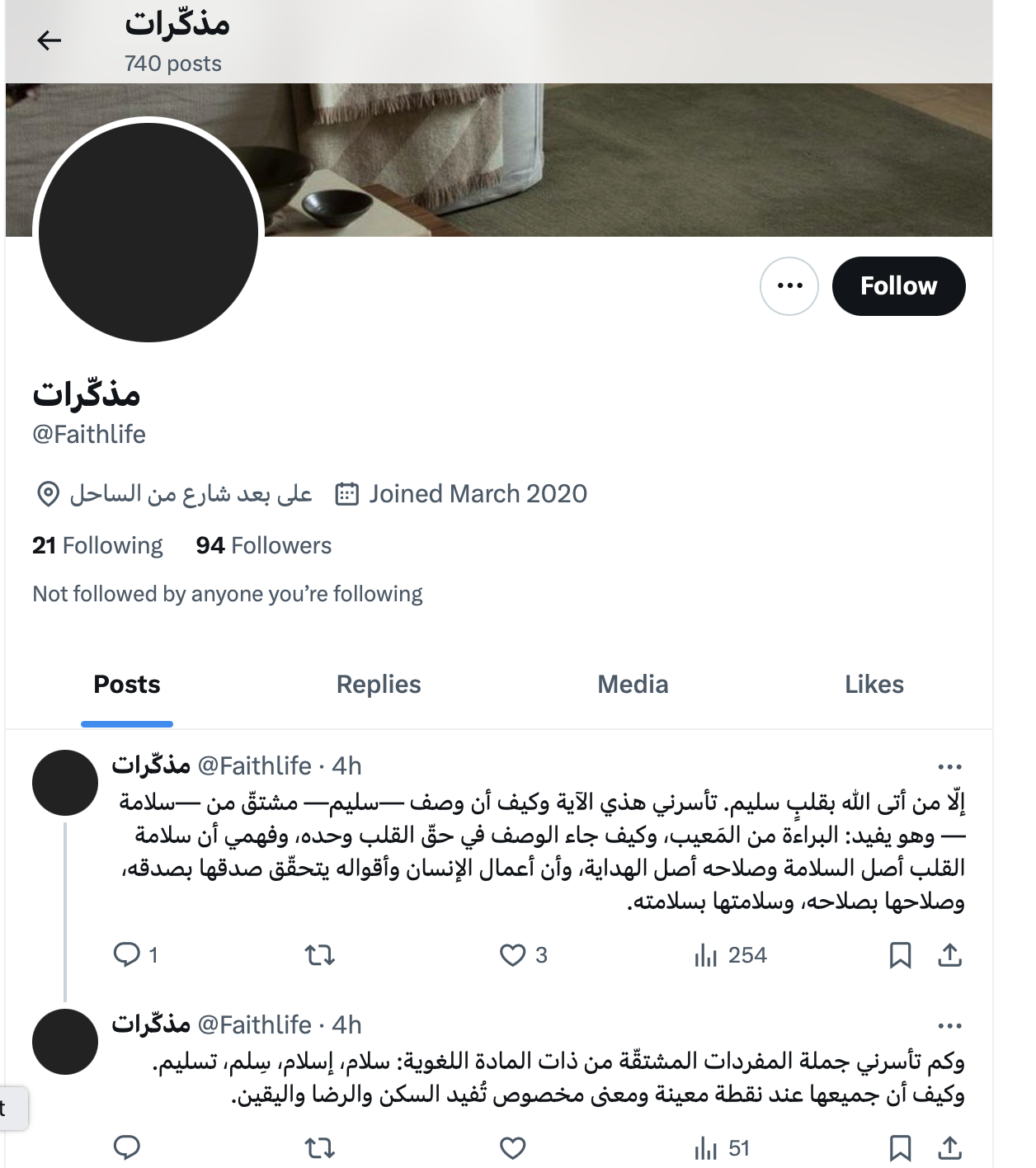Switch to the Media tab
The image size is (1036, 1168).
633,684
